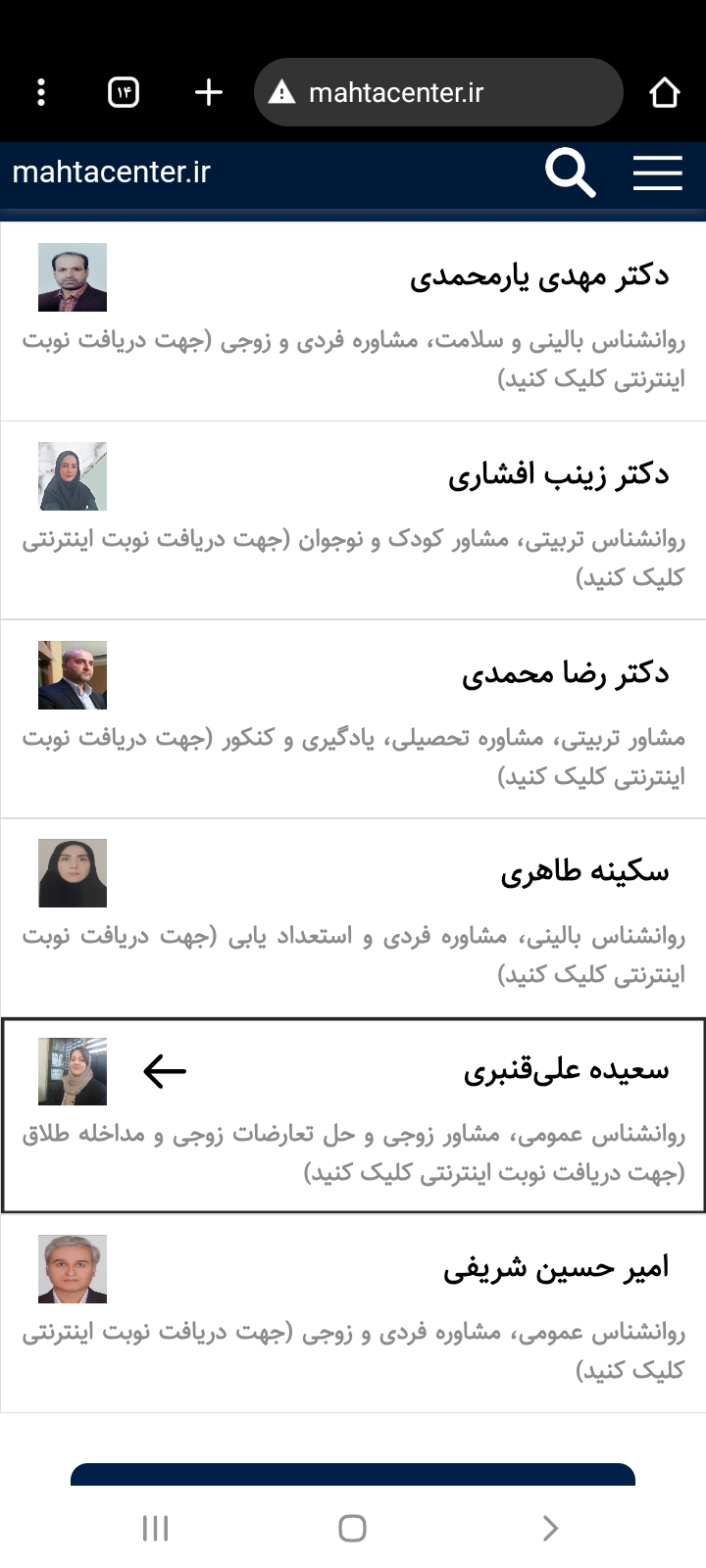
Task: Tap the address bar showing mahtacenter.ir
Action: 438,91
